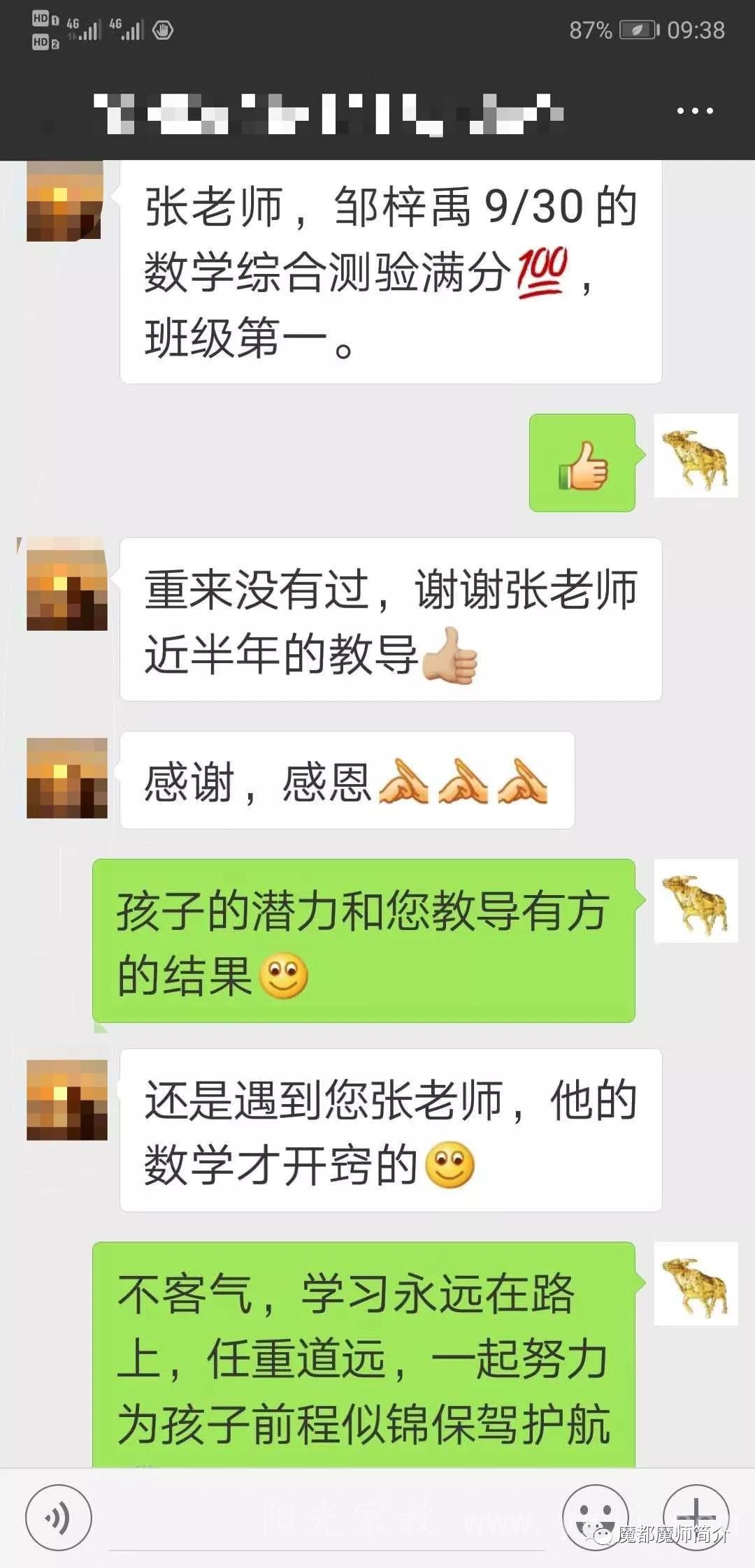
Task: Open blurred avatar beside 数学才开窍 message
Action: pyautogui.click(x=67, y=1100)
